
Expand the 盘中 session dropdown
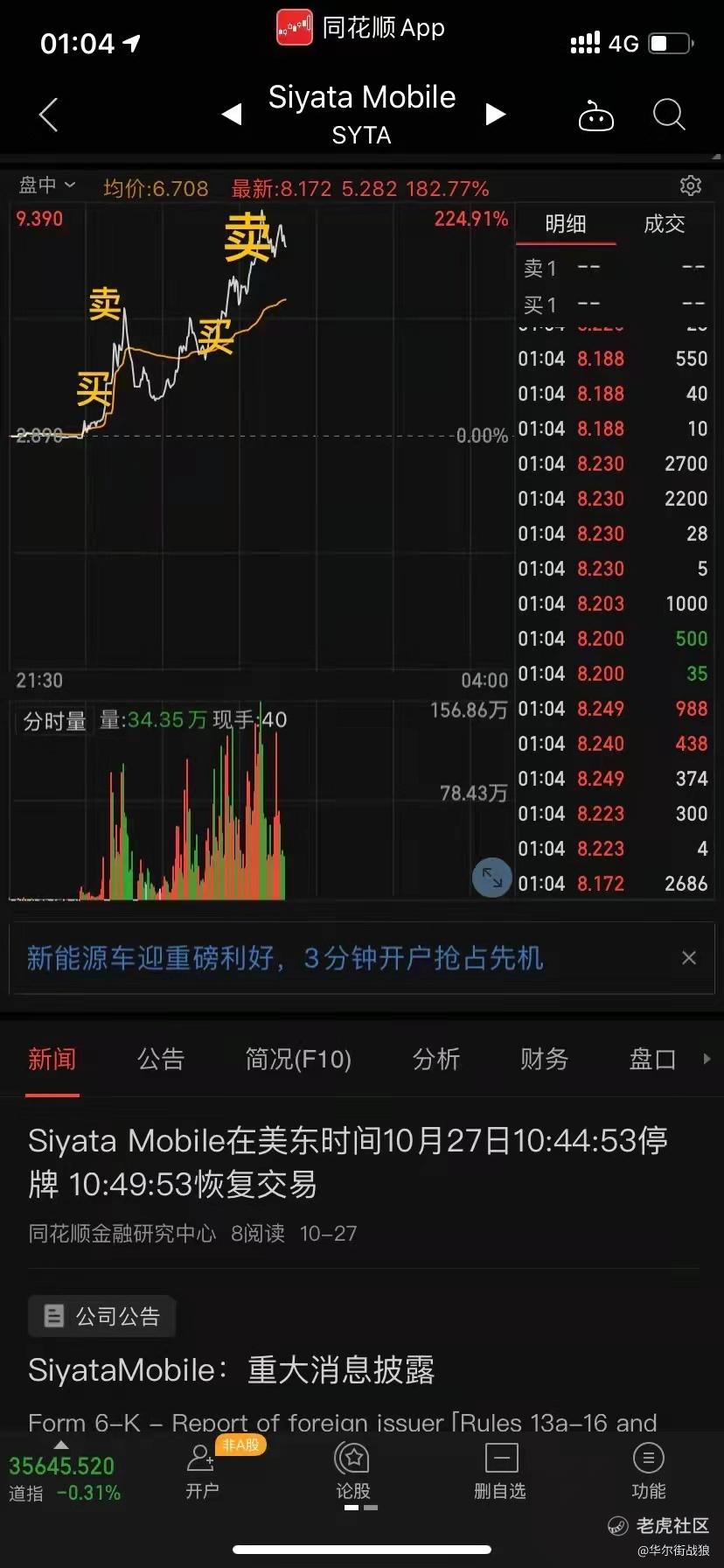tap(47, 185)
